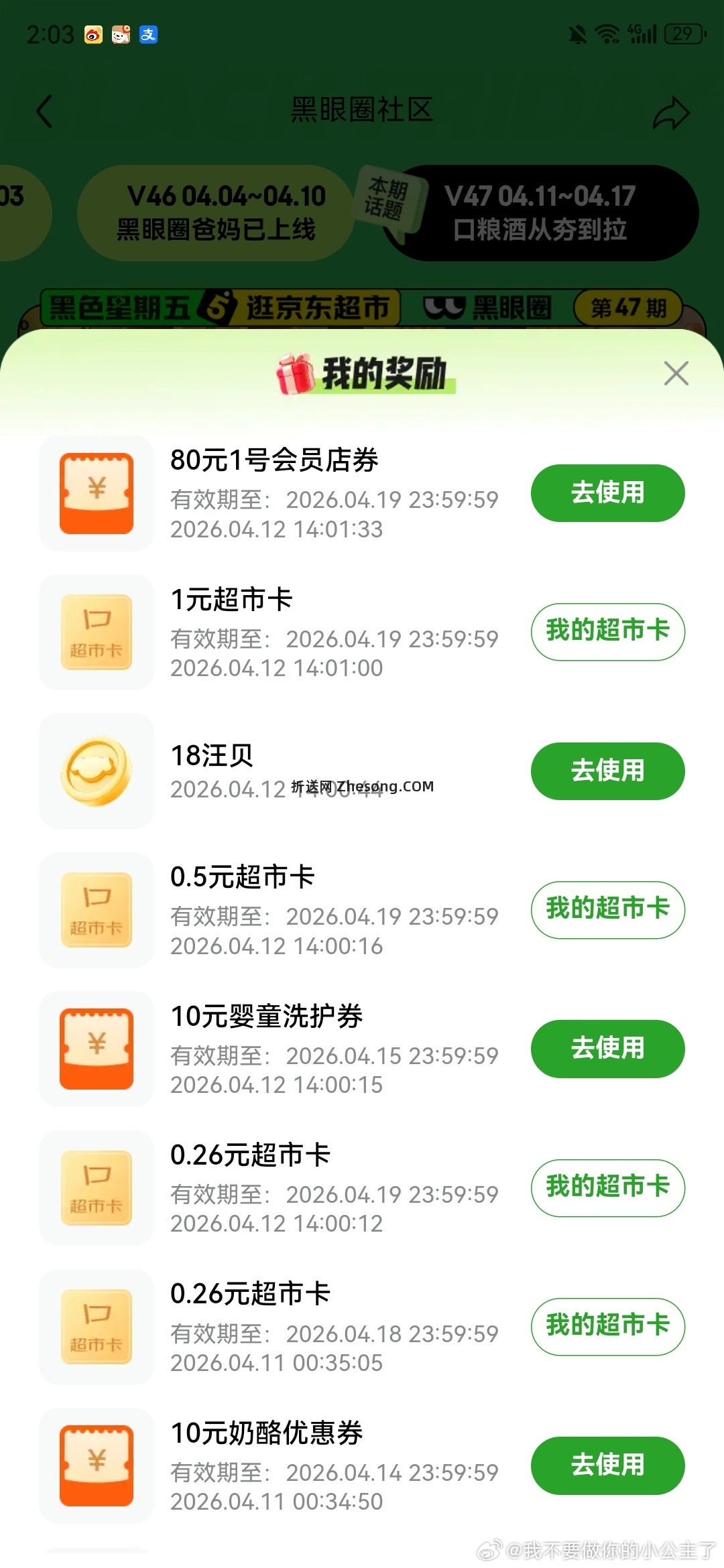Screen dimensions: 724x1568
Task: Select the V47 口粮酒从夯到拉 topic tab
Action: tap(540, 213)
